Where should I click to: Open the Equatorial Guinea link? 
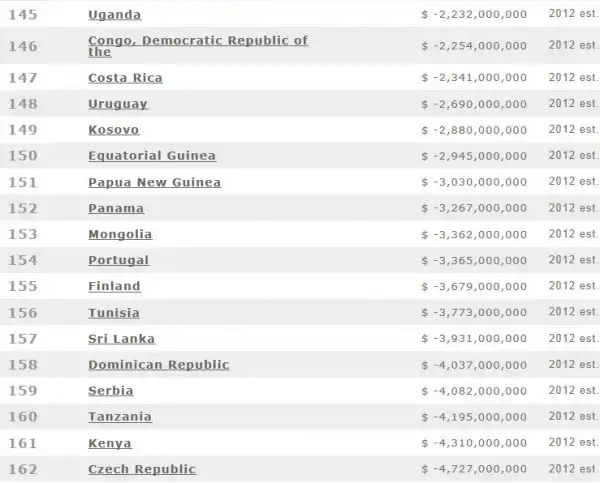coord(151,156)
